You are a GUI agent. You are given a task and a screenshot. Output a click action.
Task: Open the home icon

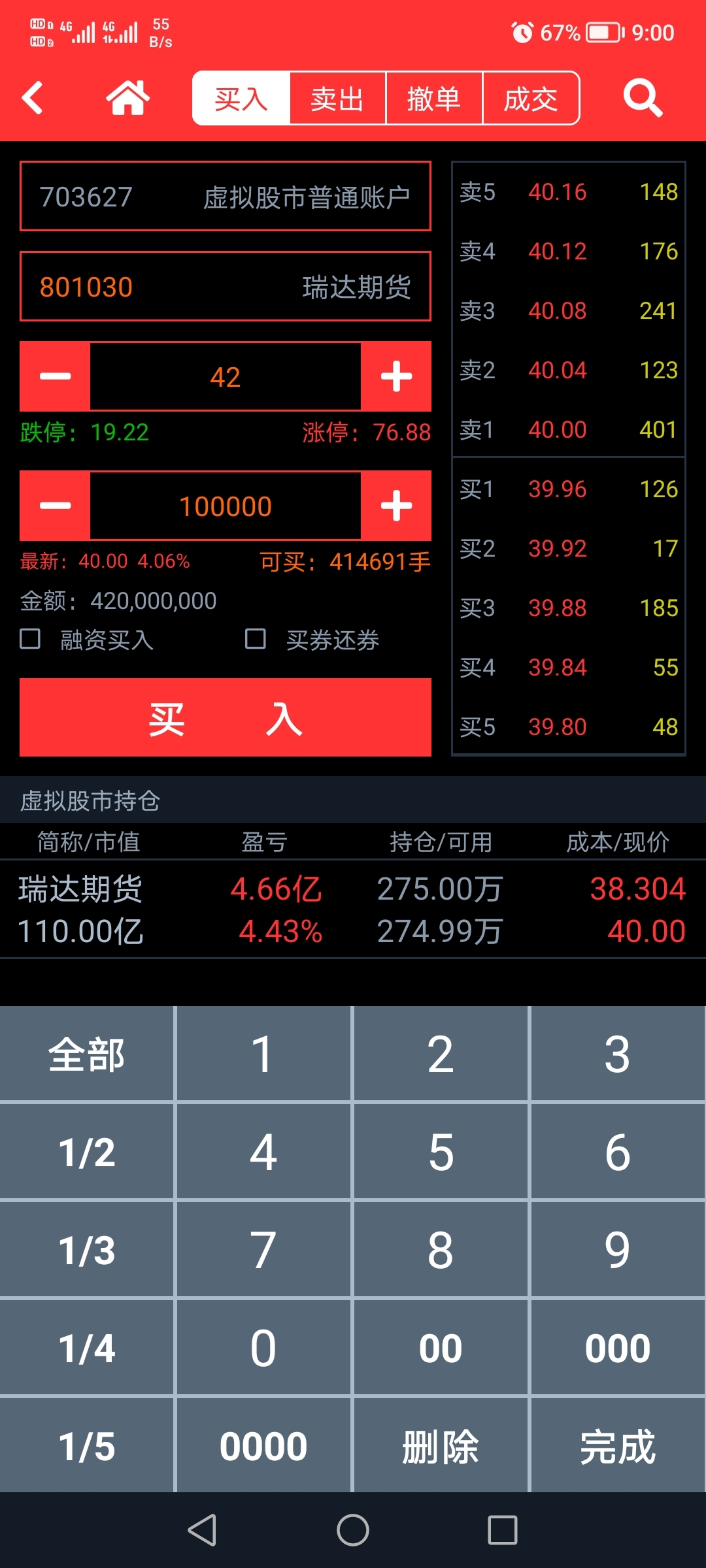[128, 98]
